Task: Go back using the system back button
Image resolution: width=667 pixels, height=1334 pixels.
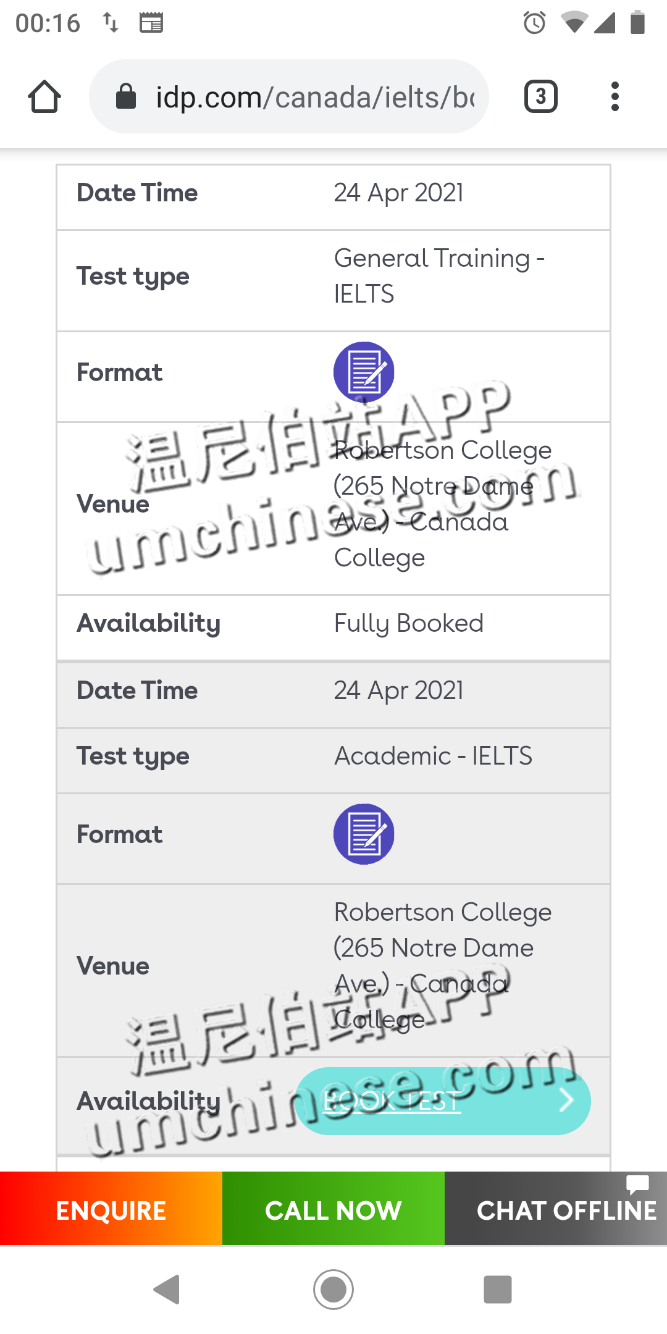Action: point(167,1290)
